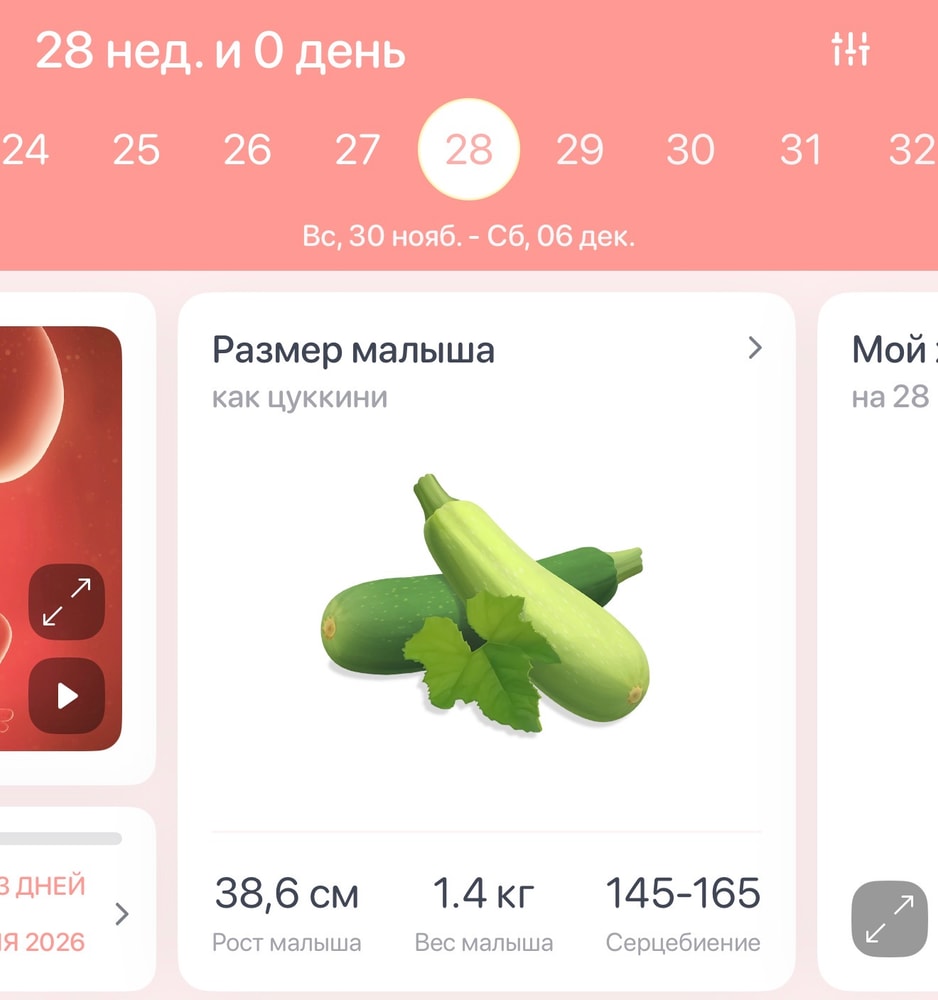The image size is (938, 1000).
Task: Open the Размер малыша card chevron
Action: pyautogui.click(x=755, y=348)
